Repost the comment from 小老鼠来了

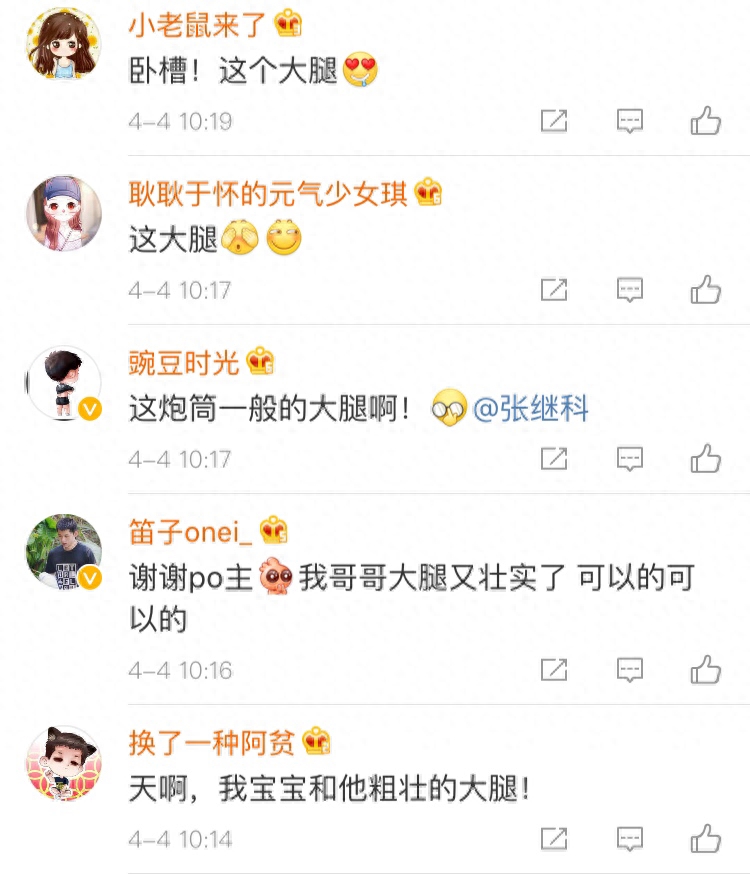(x=554, y=121)
